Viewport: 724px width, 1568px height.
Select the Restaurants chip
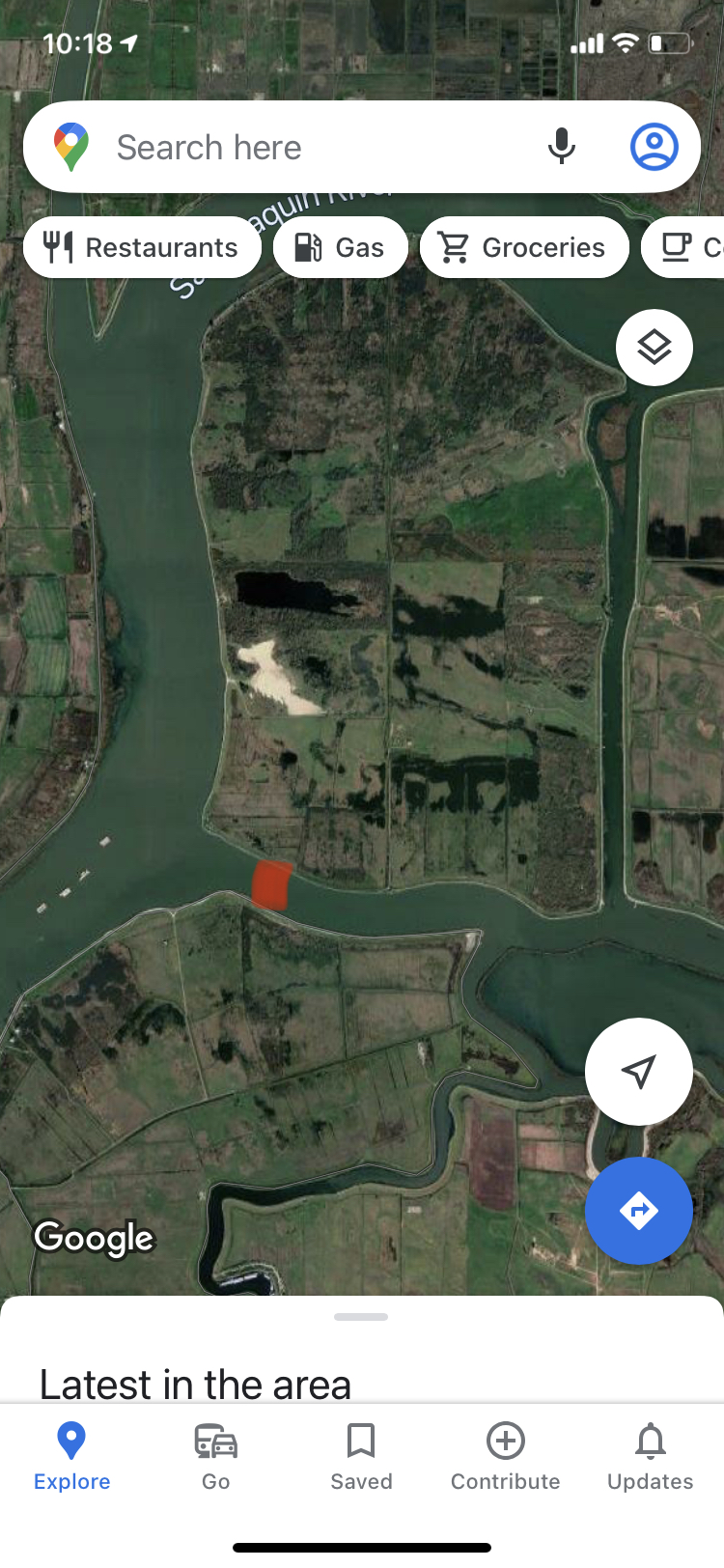142,248
